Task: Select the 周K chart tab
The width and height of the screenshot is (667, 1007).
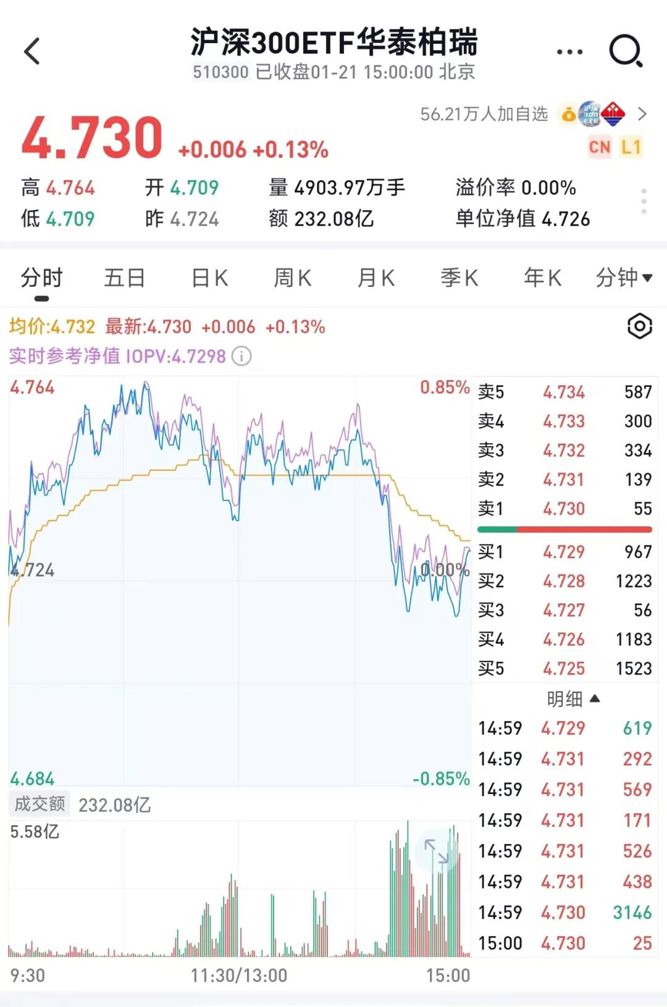Action: click(x=292, y=278)
